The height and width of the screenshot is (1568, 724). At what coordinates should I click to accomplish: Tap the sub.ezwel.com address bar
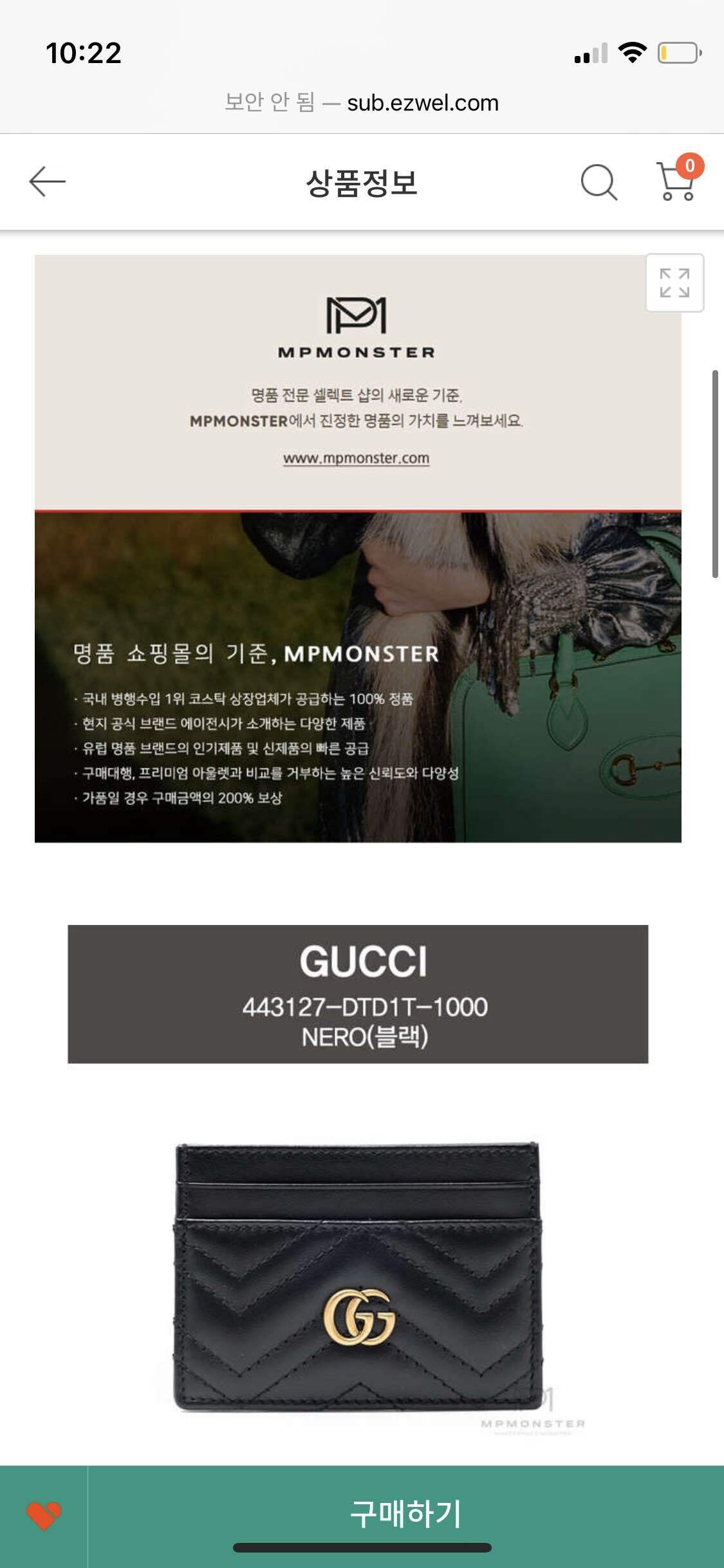(362, 102)
